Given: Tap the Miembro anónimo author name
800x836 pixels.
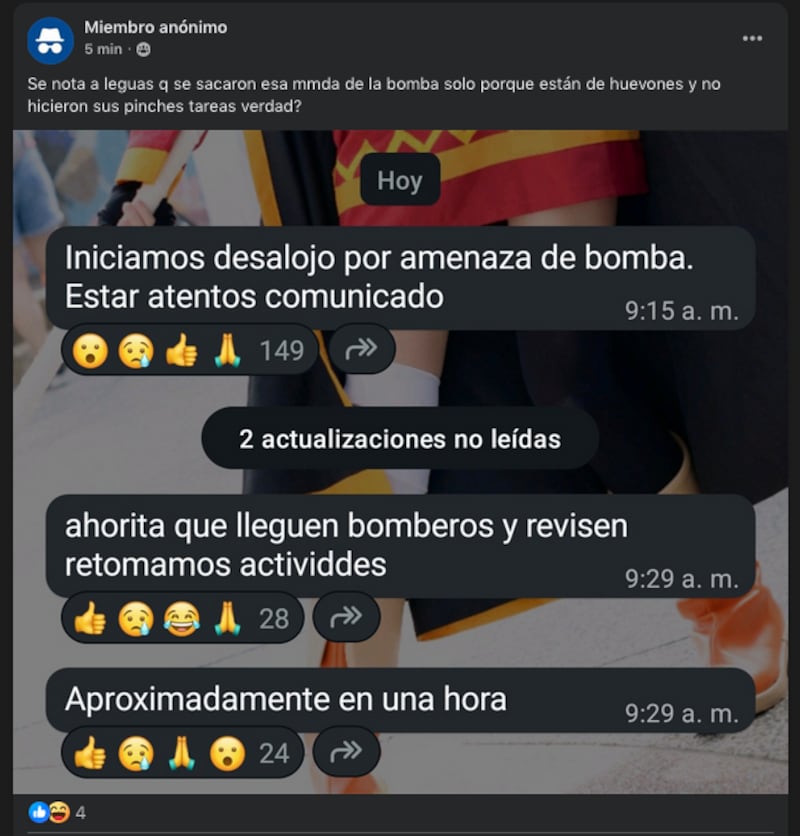Looking at the screenshot, I should (x=155, y=27).
